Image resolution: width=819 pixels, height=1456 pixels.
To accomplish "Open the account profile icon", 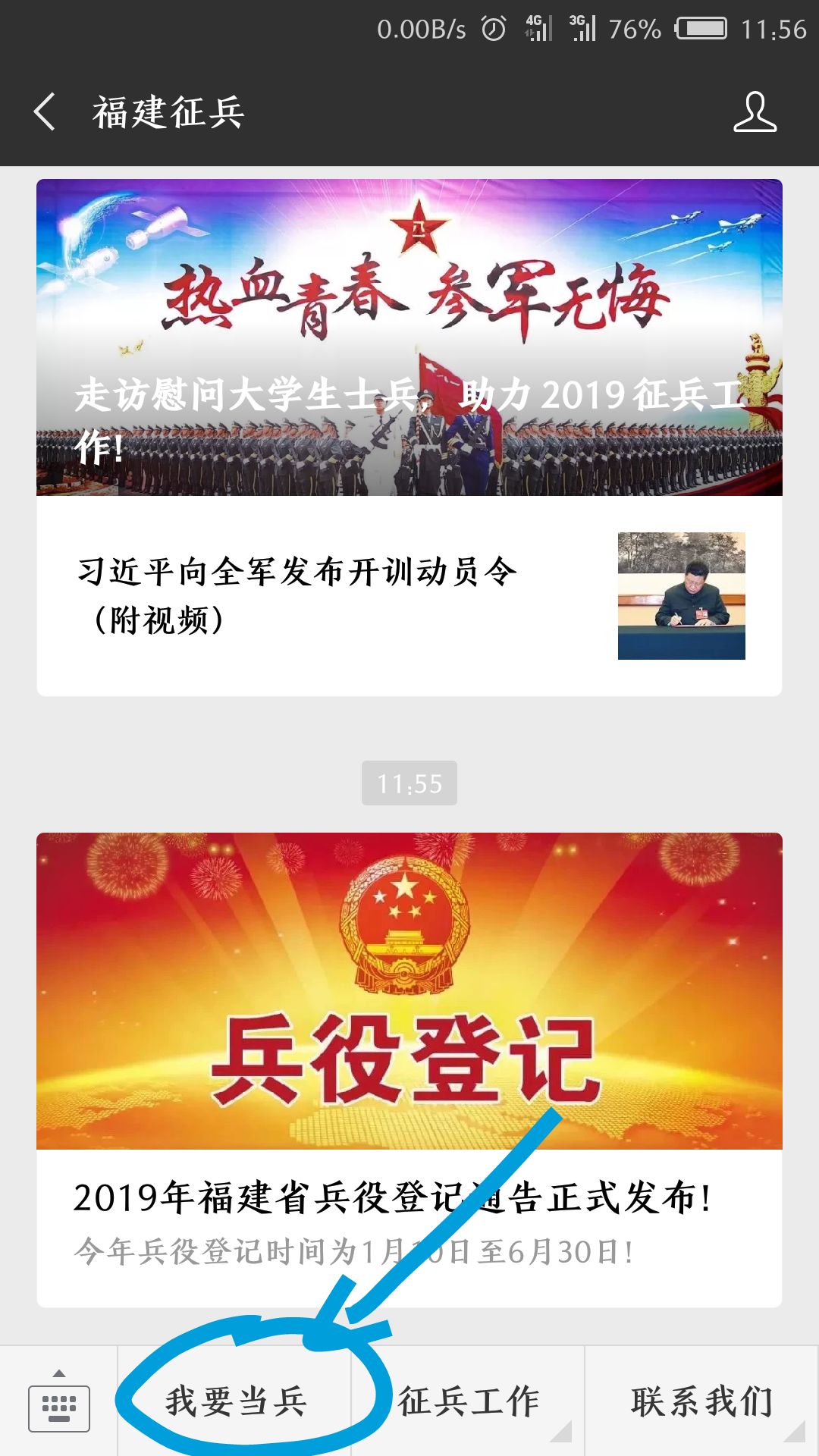I will pyautogui.click(x=755, y=112).
